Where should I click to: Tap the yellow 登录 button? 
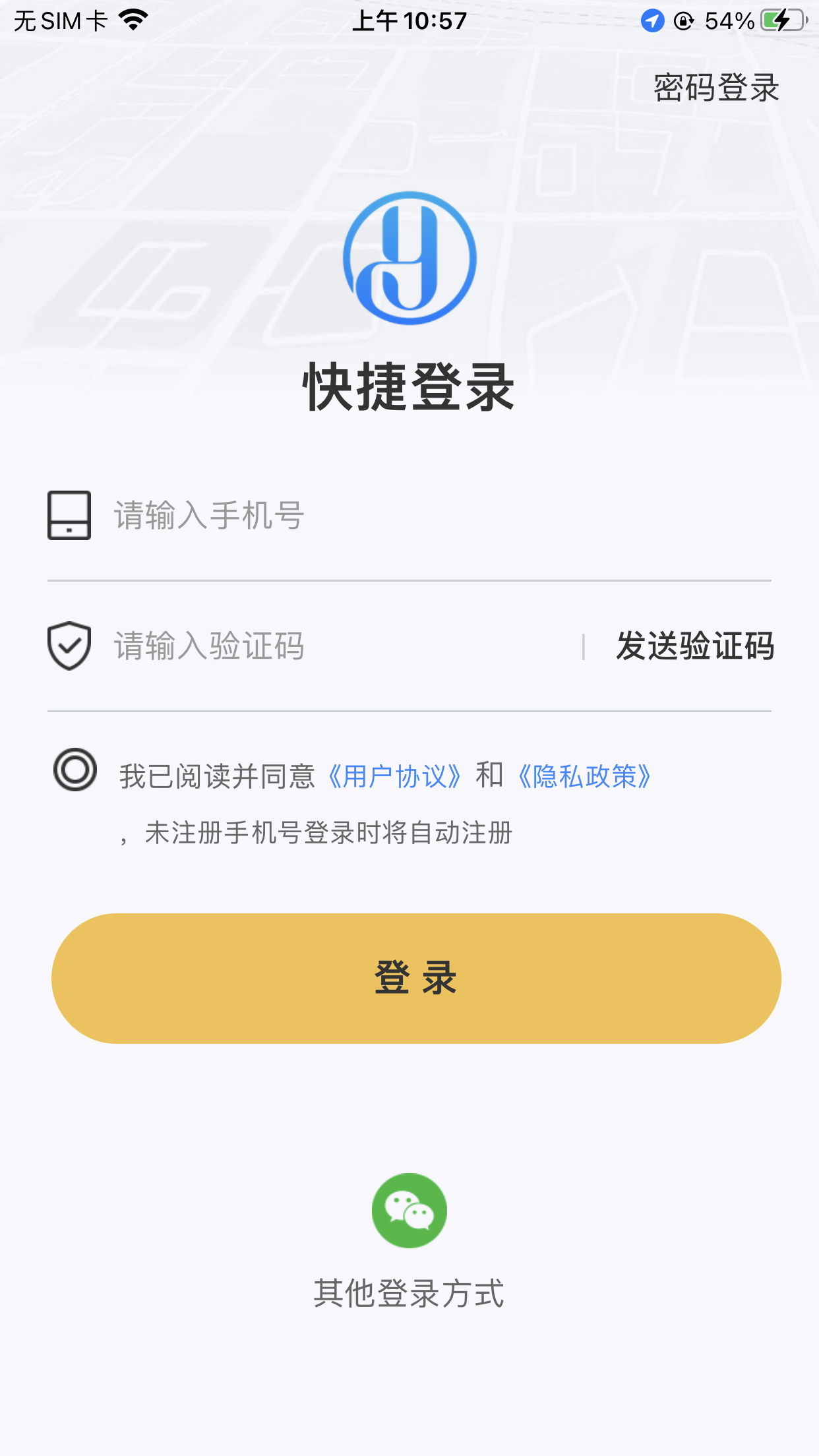pos(416,978)
